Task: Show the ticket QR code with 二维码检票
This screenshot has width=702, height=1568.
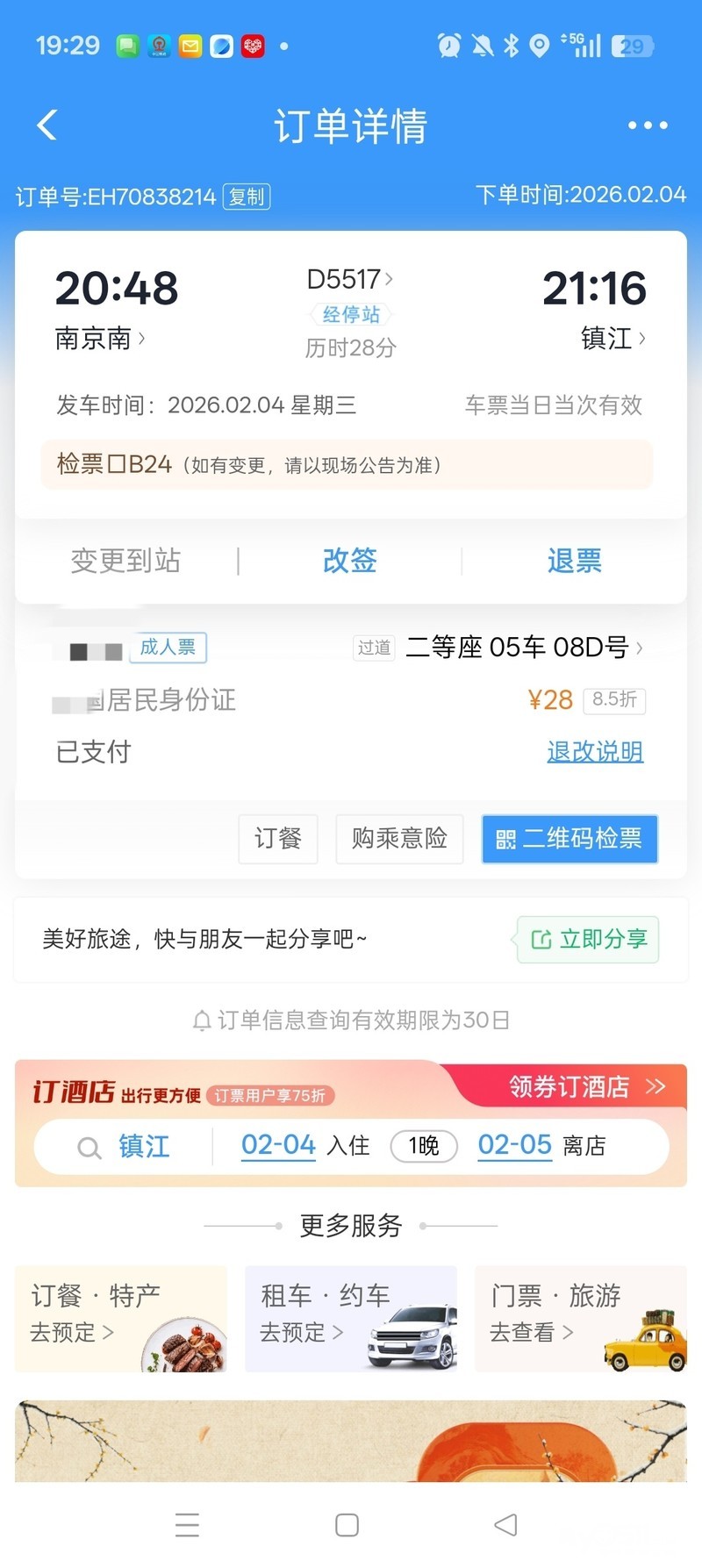Action: [569, 839]
